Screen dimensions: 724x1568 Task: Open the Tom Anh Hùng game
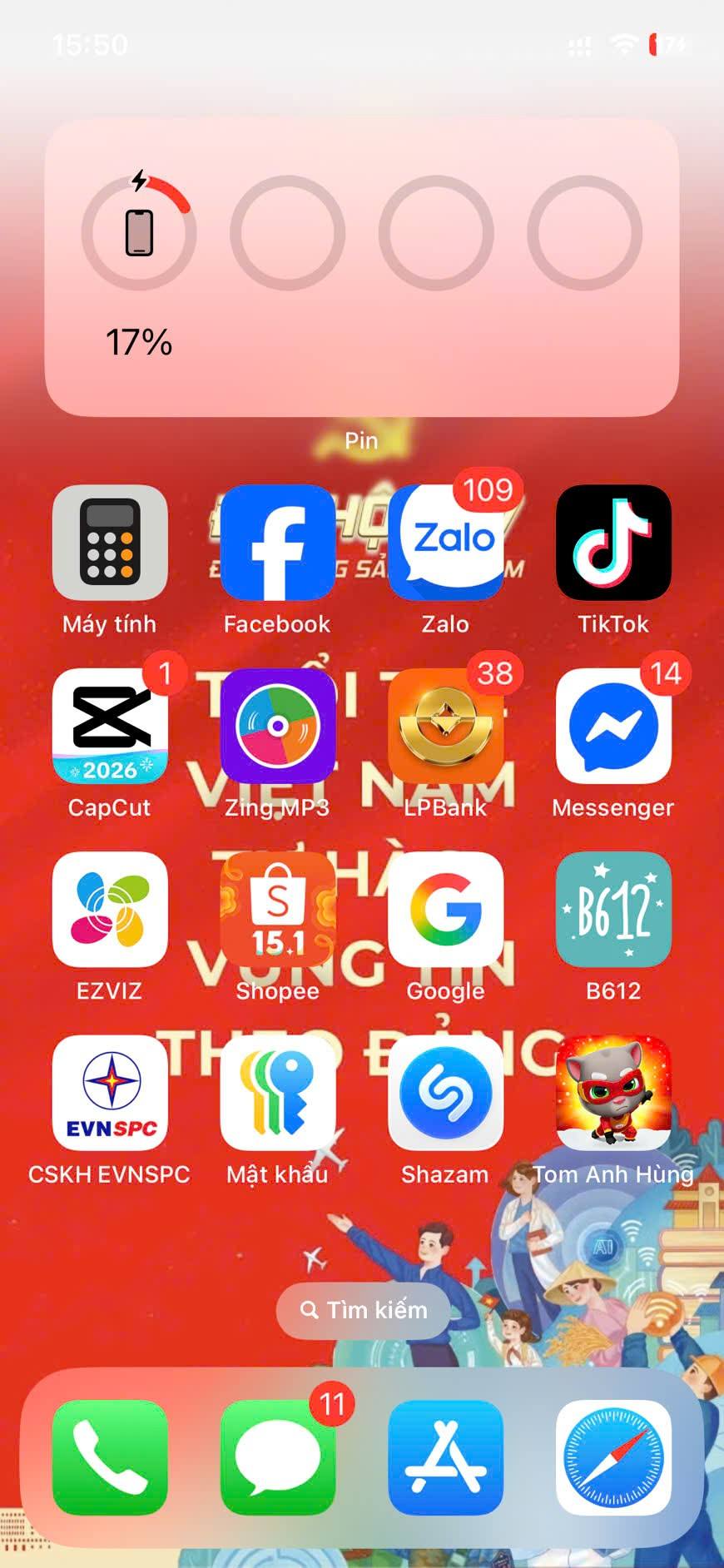613,1093
